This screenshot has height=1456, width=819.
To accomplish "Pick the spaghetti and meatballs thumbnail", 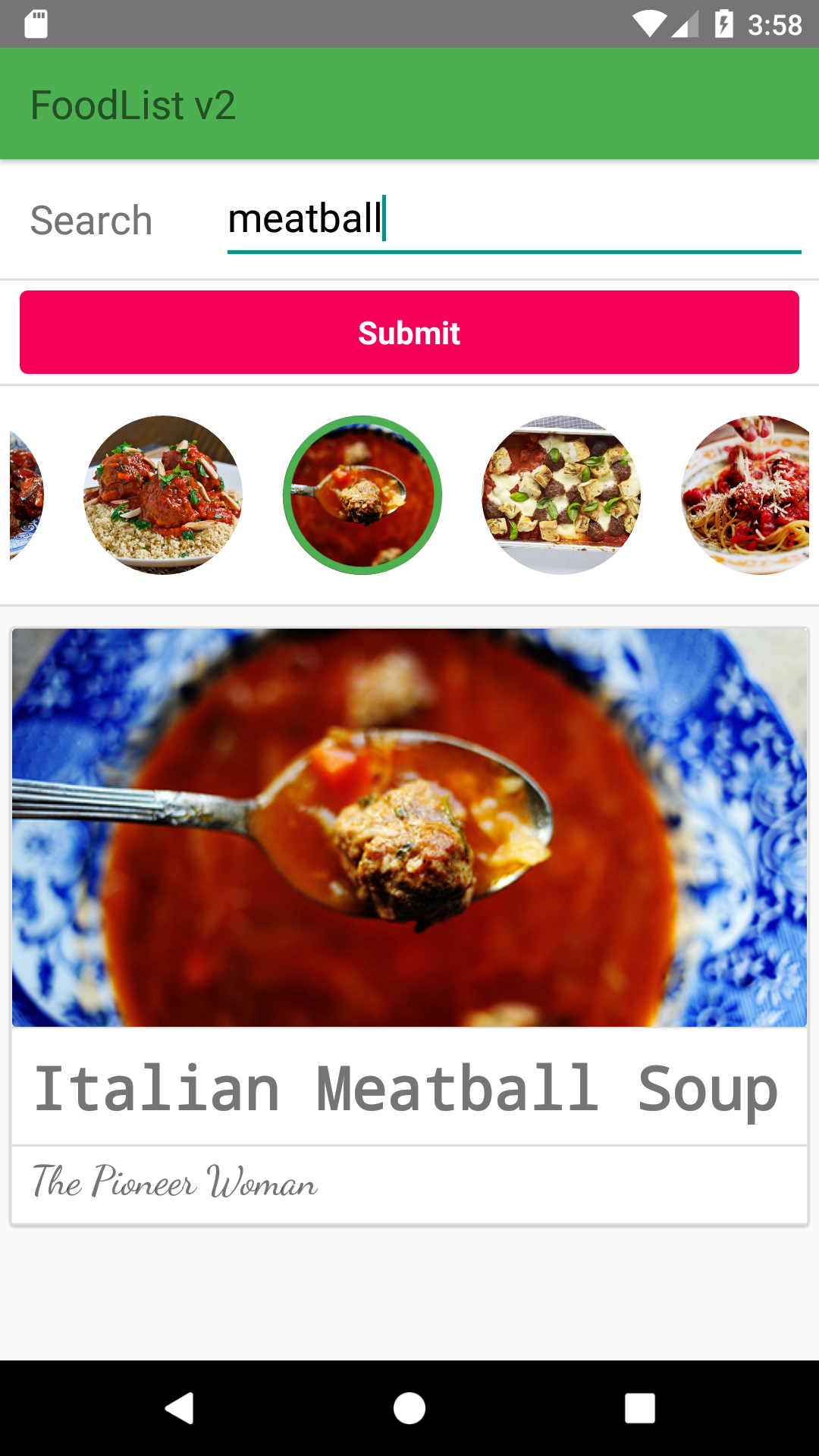I will (747, 495).
